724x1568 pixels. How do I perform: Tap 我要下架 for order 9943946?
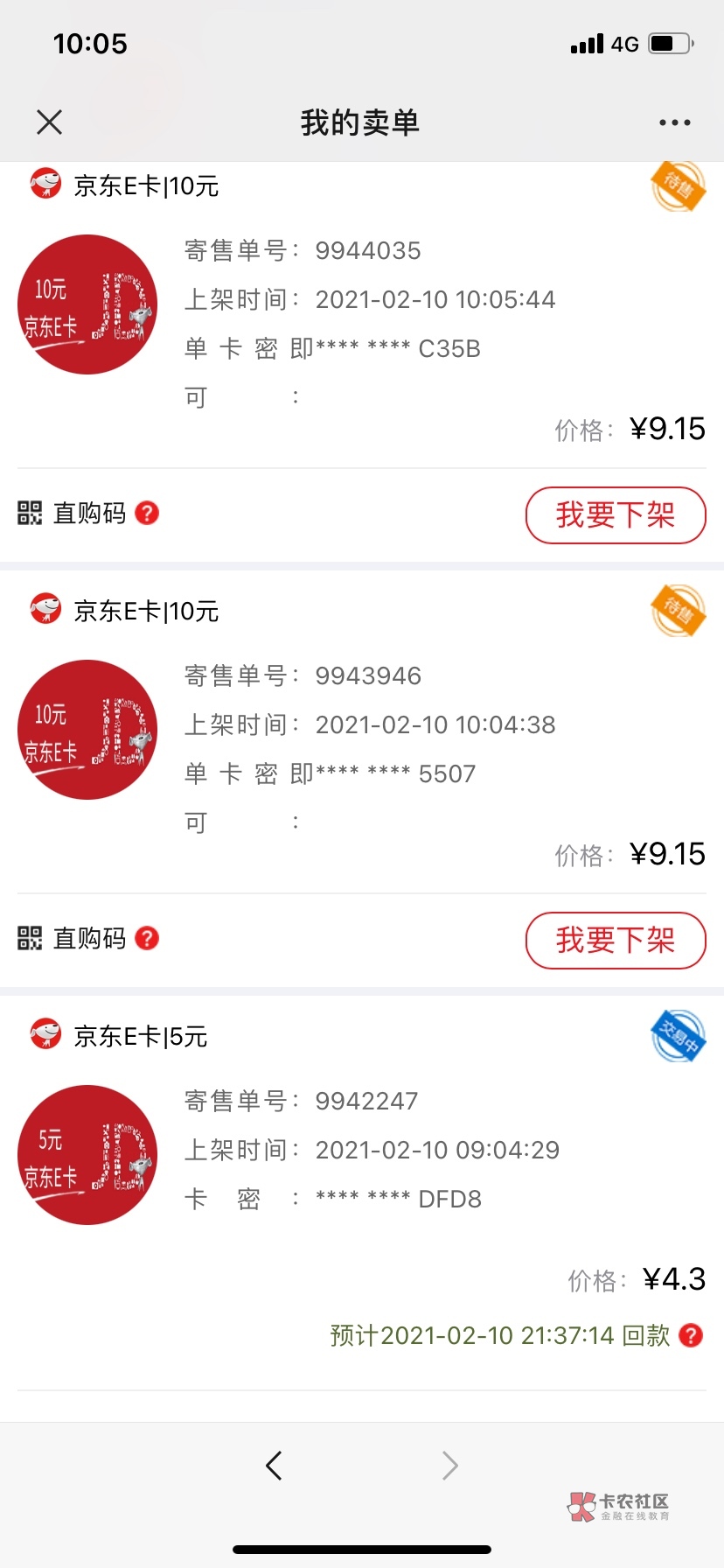(616, 941)
